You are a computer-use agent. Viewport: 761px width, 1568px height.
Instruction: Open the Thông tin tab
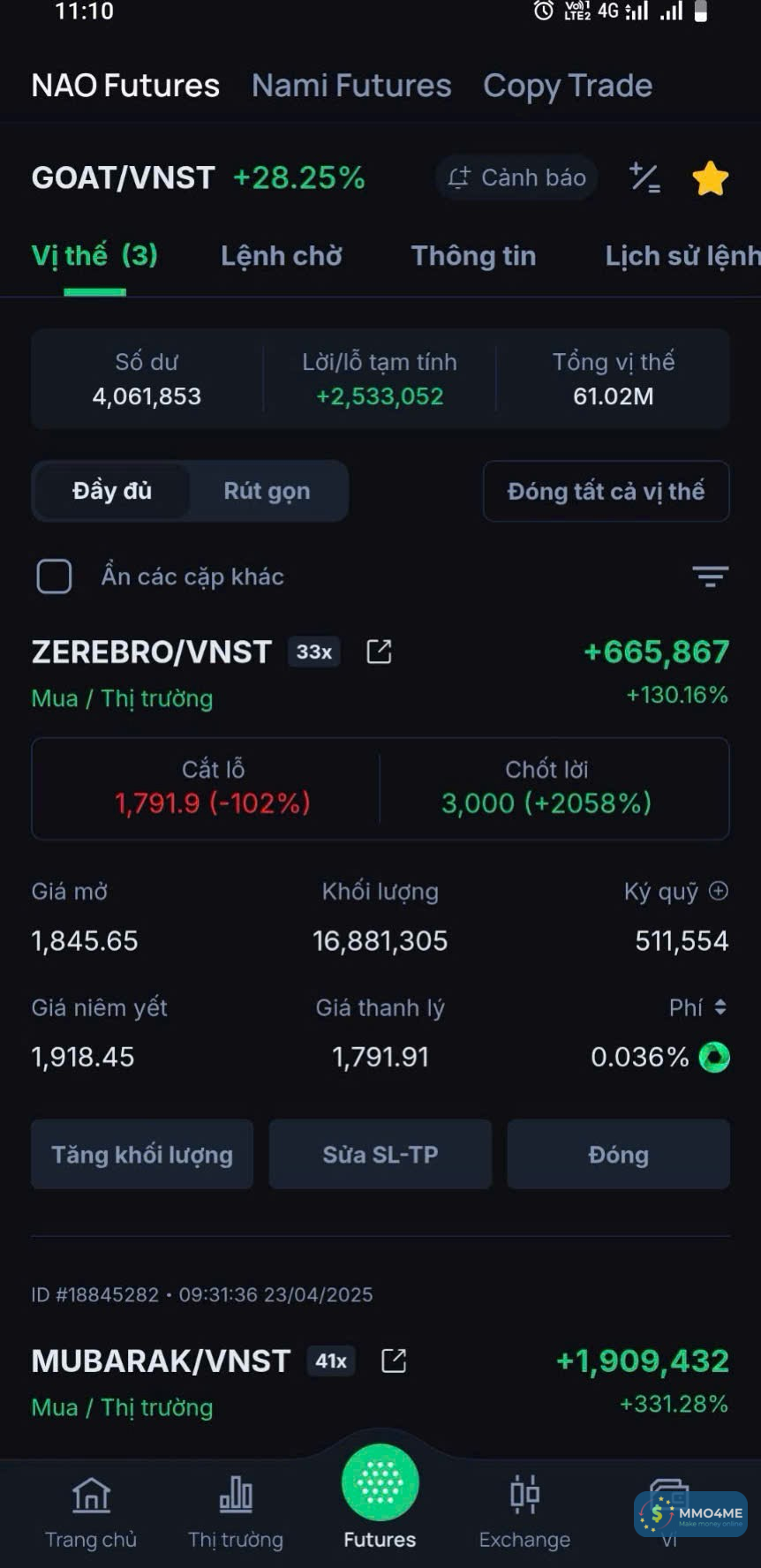coord(473,256)
